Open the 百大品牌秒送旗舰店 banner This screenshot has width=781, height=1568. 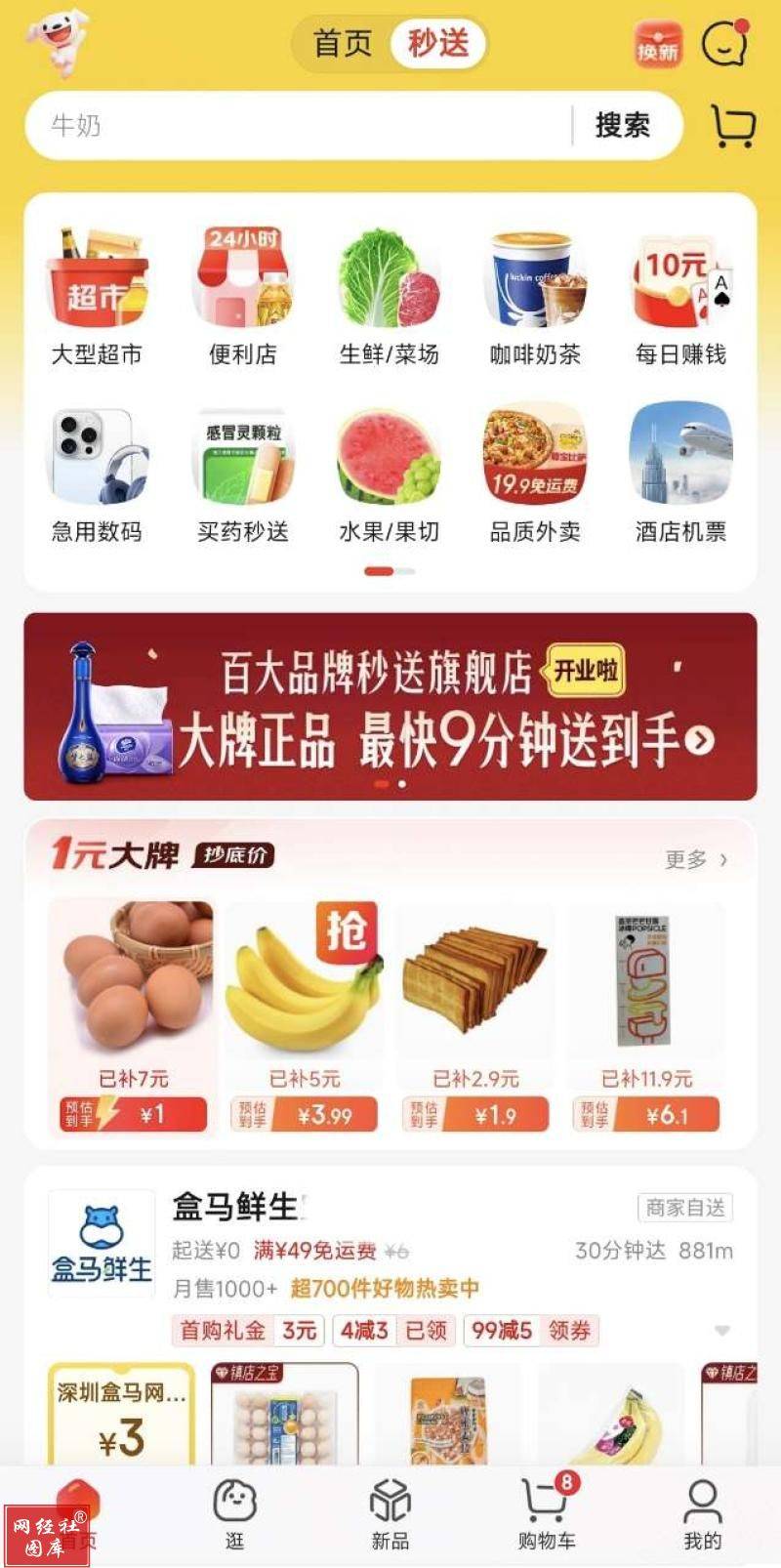click(x=390, y=706)
